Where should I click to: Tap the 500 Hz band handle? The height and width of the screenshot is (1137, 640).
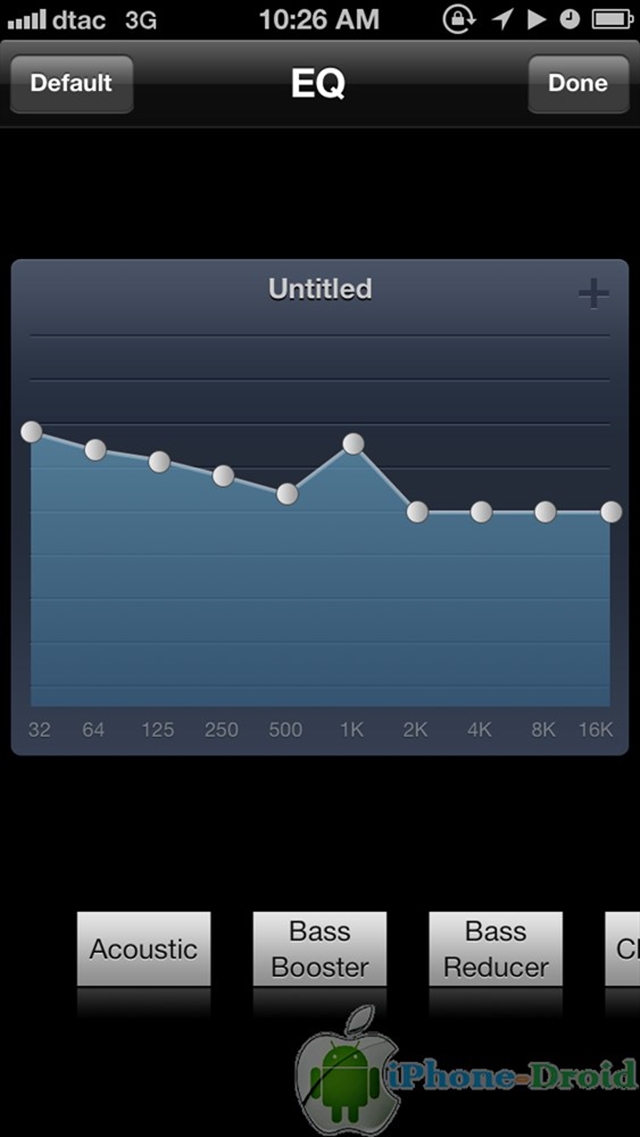(287, 494)
